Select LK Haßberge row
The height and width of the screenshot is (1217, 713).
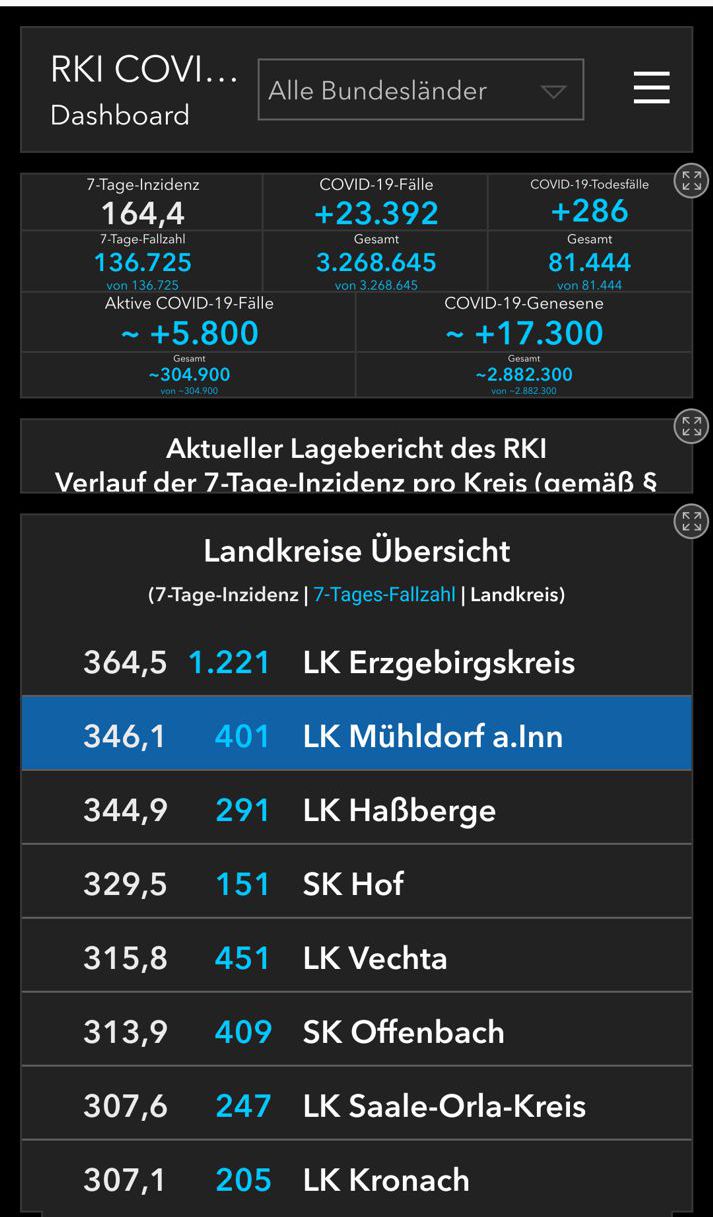(356, 810)
